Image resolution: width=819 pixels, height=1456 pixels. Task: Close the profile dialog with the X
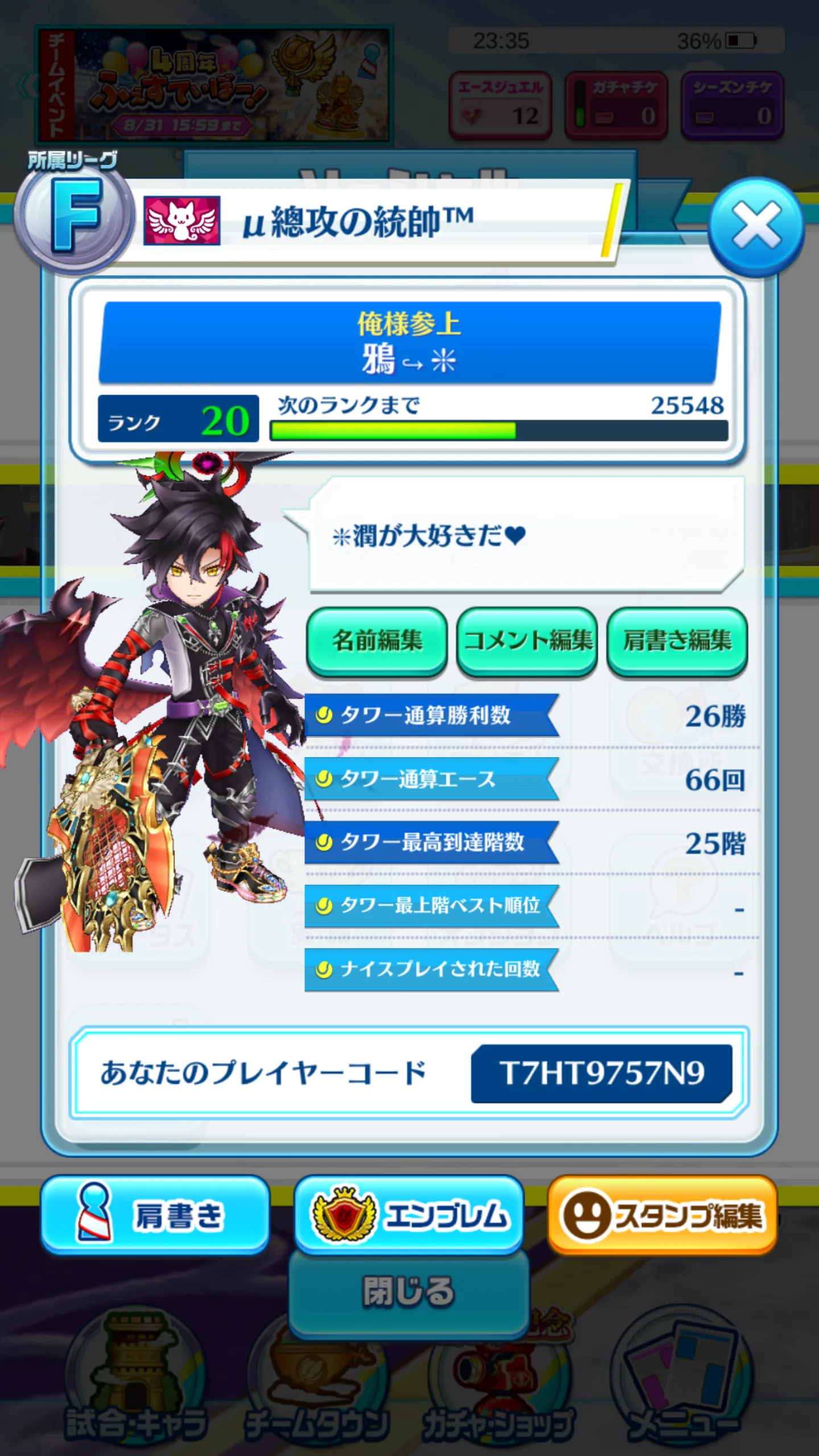tap(756, 227)
